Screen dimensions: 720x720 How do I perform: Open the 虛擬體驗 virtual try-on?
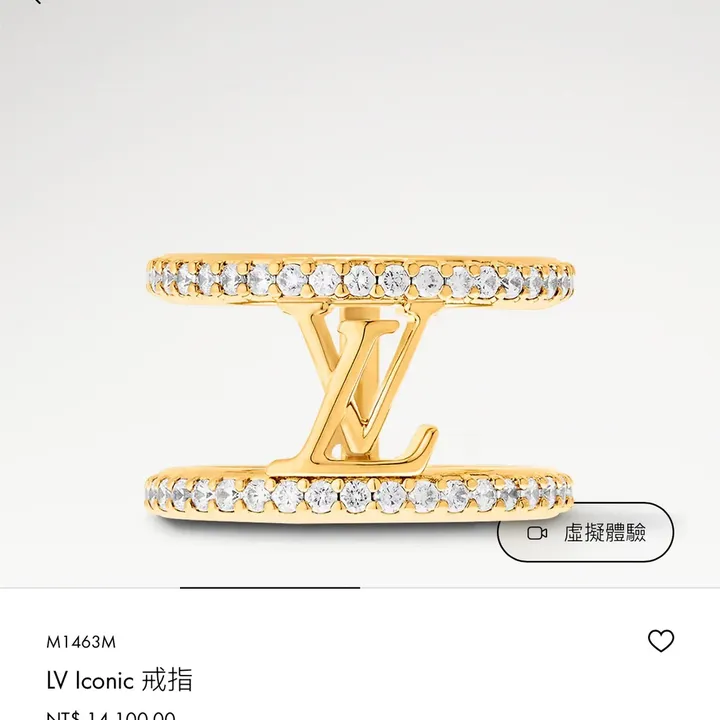tap(585, 533)
